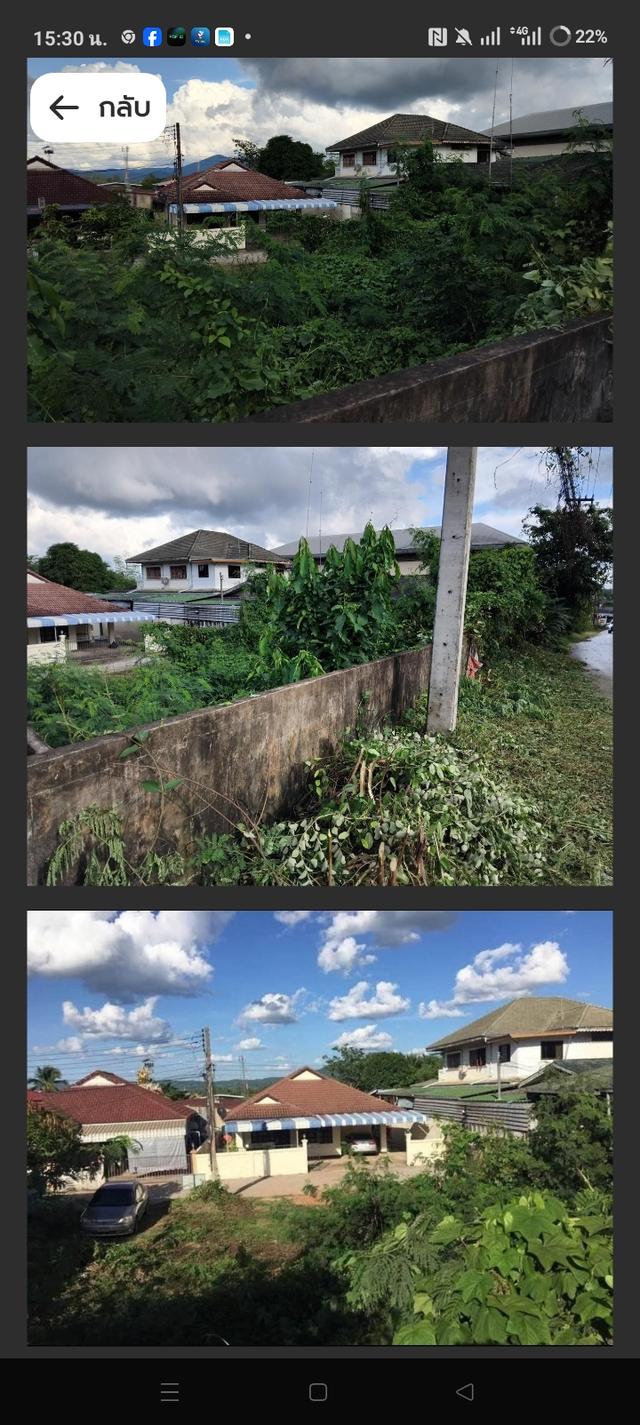
Task: Open the photo with the parked car
Action: pos(320,1127)
